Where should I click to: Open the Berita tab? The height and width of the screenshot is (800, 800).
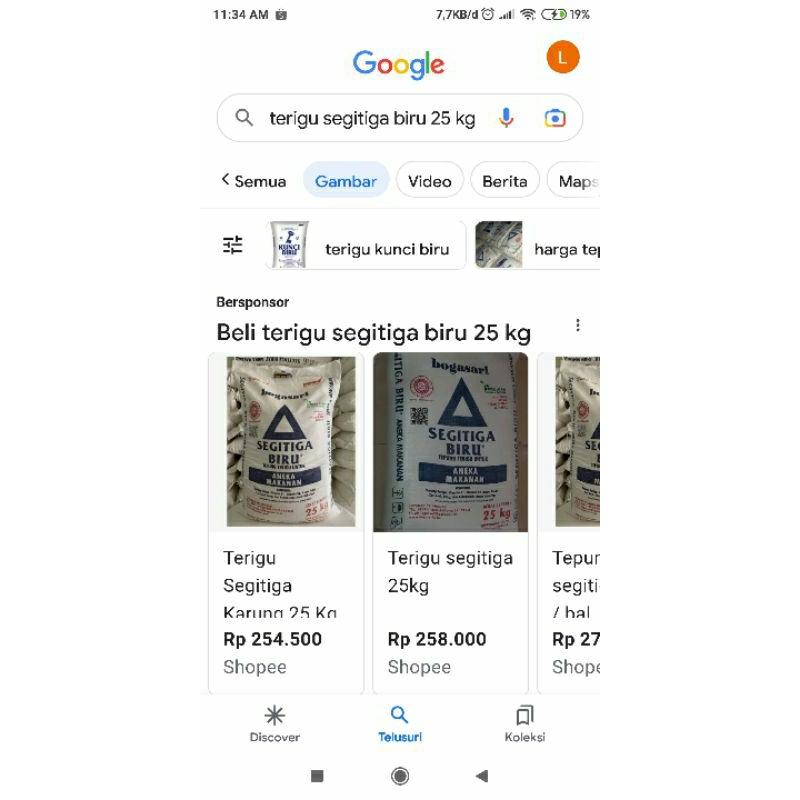[505, 181]
